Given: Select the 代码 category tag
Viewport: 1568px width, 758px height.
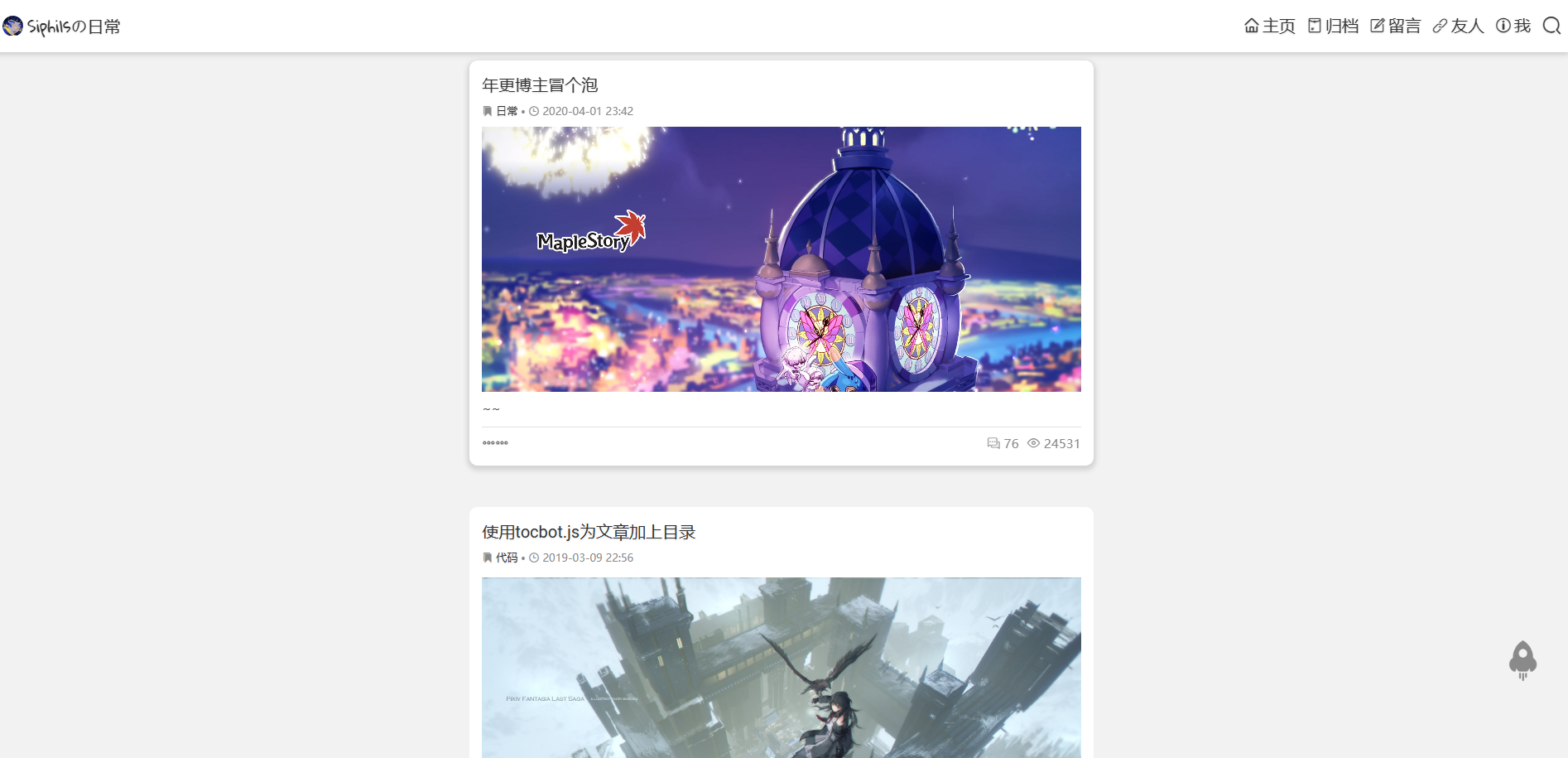Looking at the screenshot, I should point(506,558).
